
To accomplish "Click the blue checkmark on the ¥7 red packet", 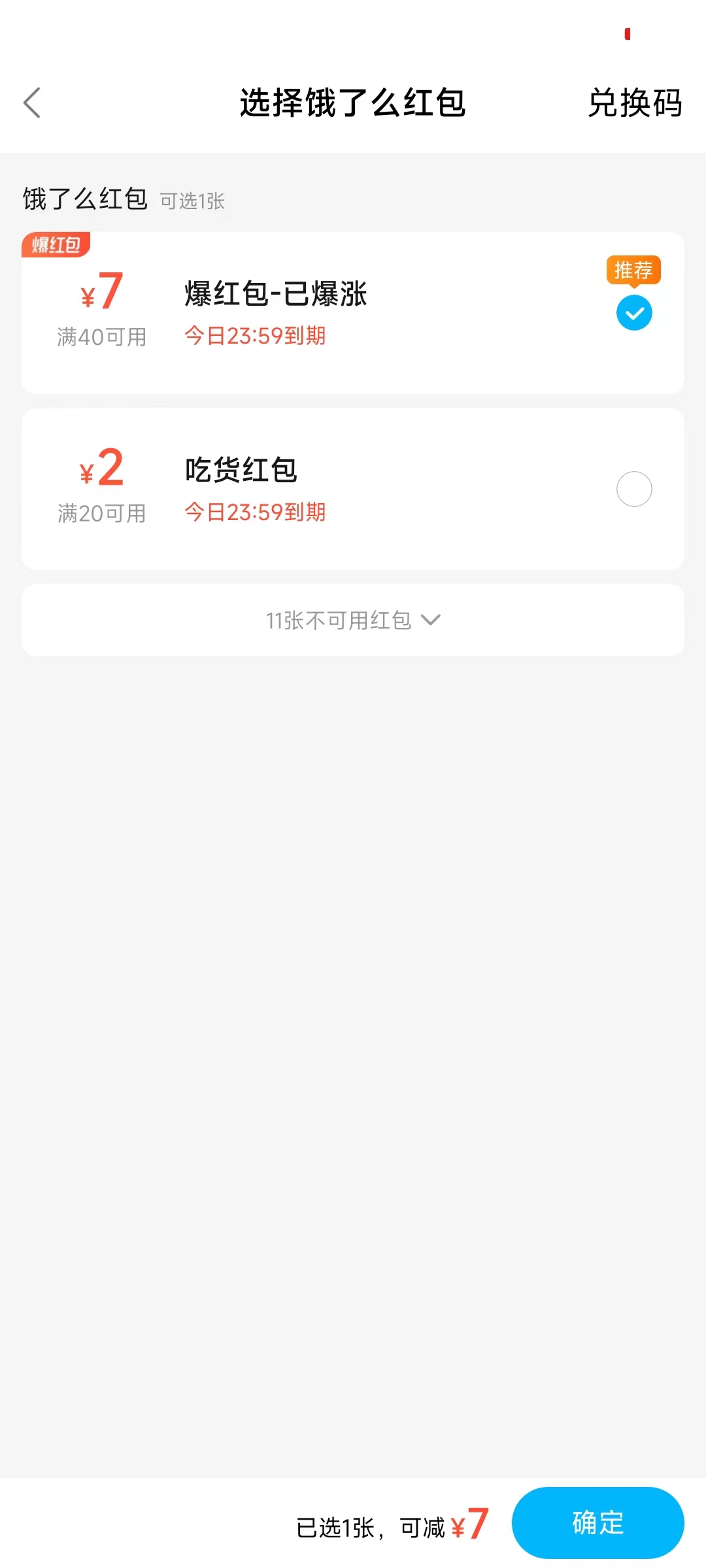I will pyautogui.click(x=633, y=313).
